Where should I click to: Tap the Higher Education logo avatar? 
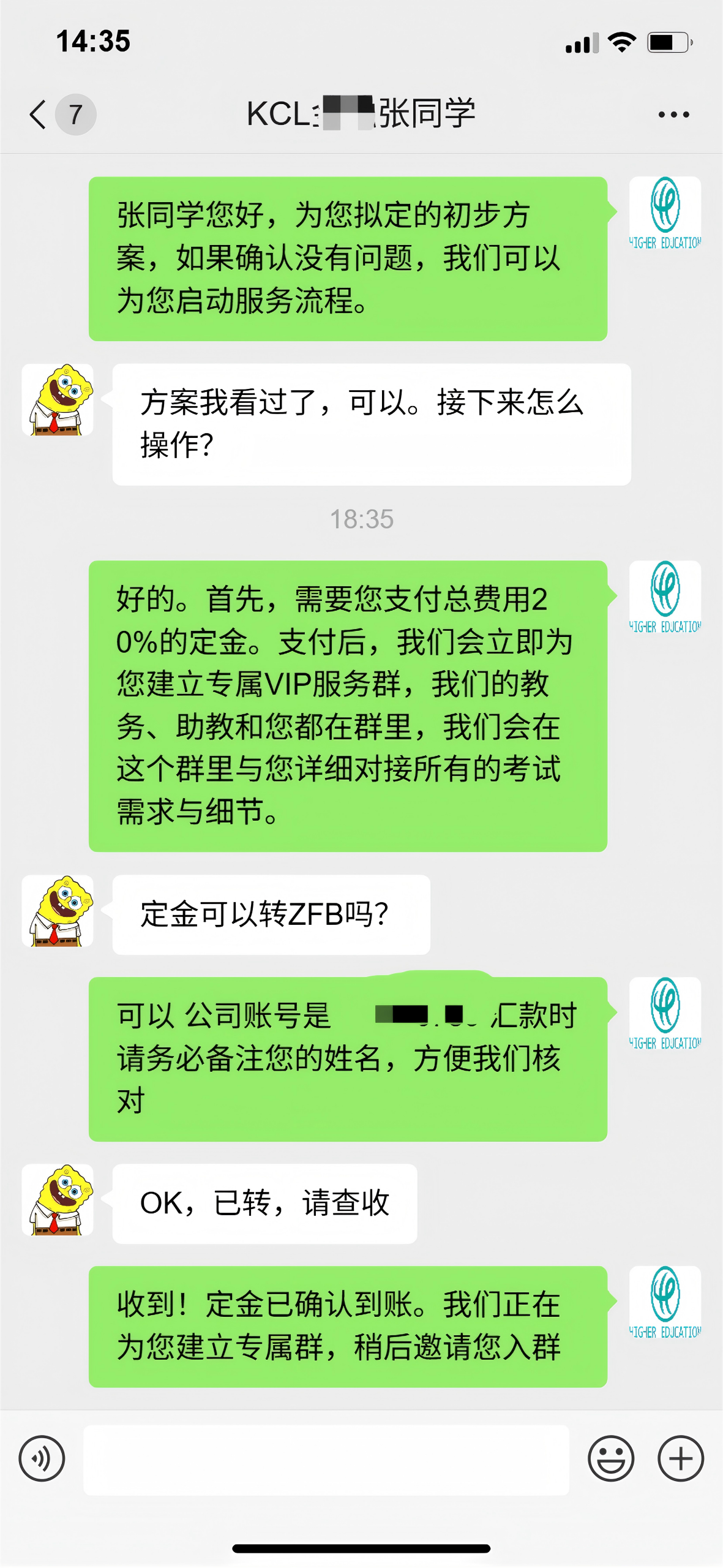664,211
